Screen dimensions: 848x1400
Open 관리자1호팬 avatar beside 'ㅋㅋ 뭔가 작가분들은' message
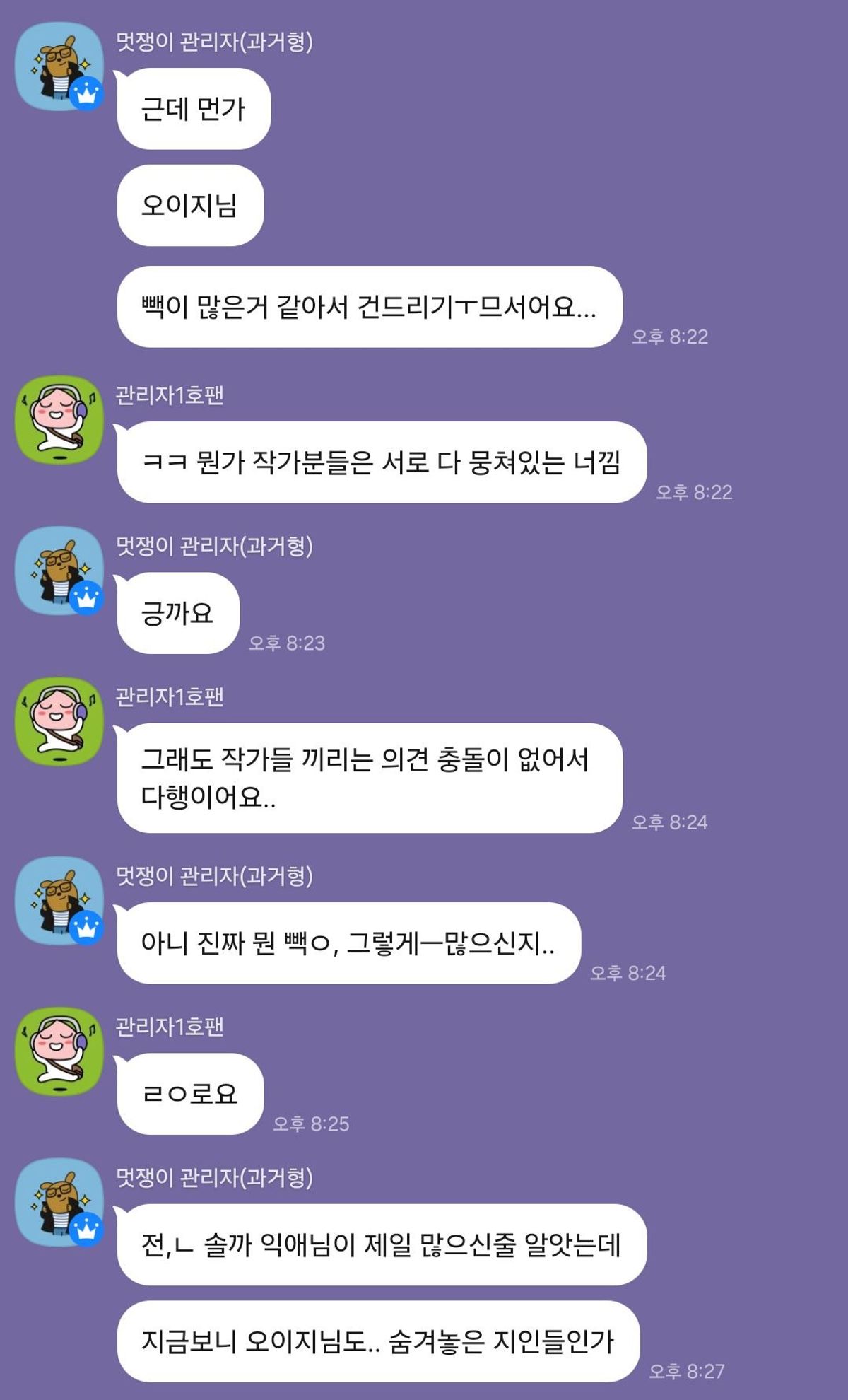coord(59,420)
